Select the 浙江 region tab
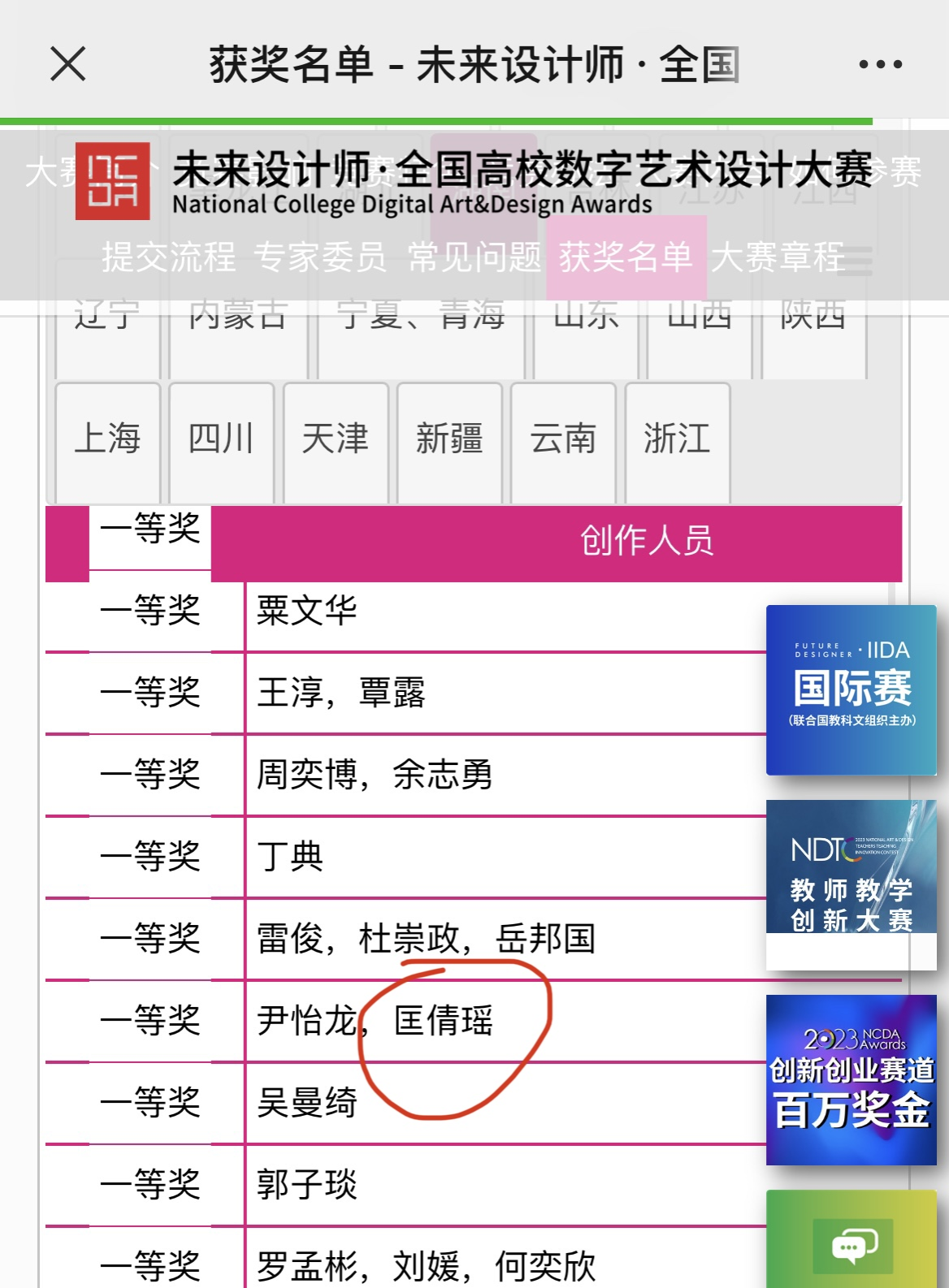Screen dimensions: 949x1288 677,439
